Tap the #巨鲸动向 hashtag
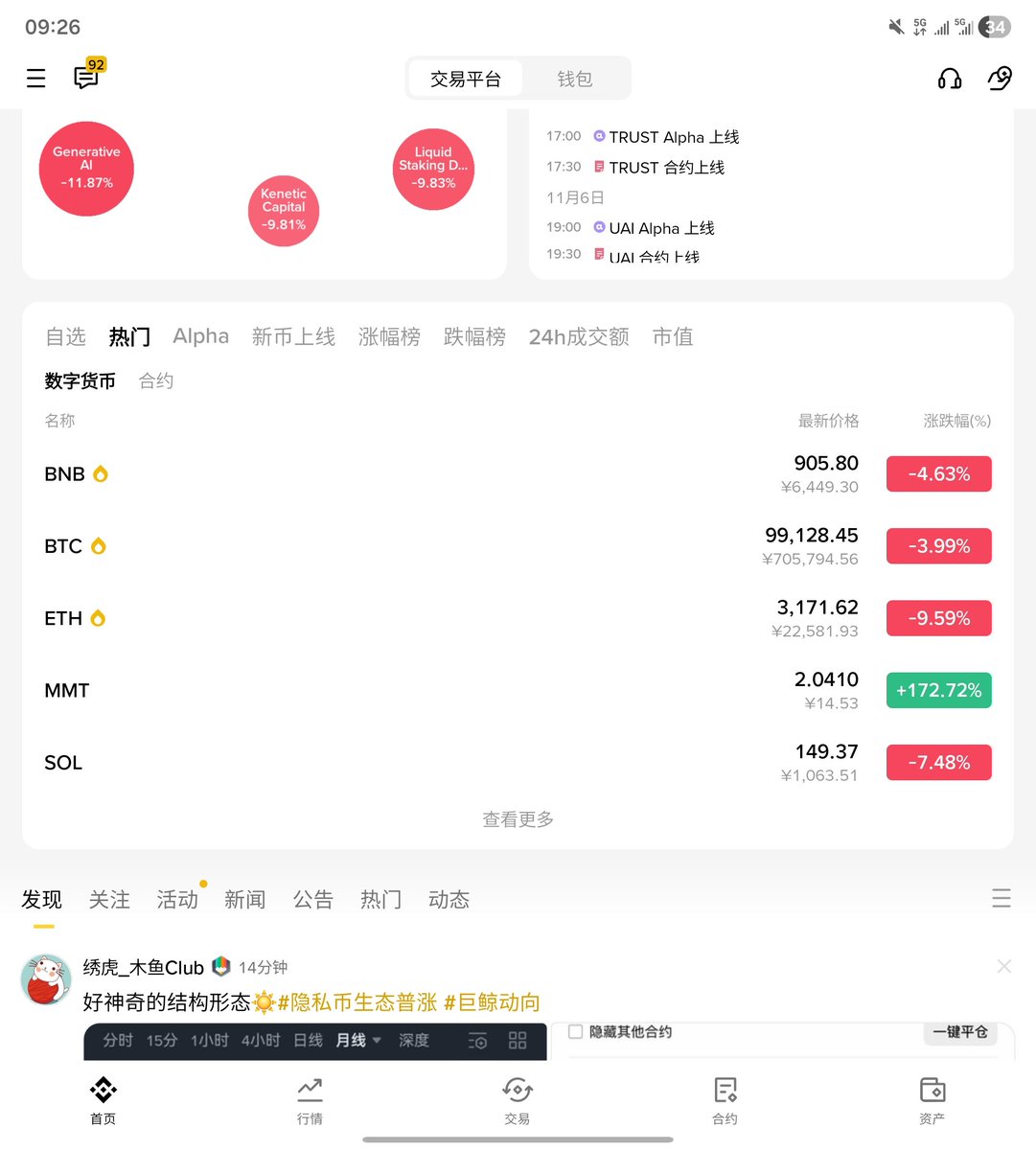Viewport: 1036px width, 1150px height. click(x=492, y=1002)
